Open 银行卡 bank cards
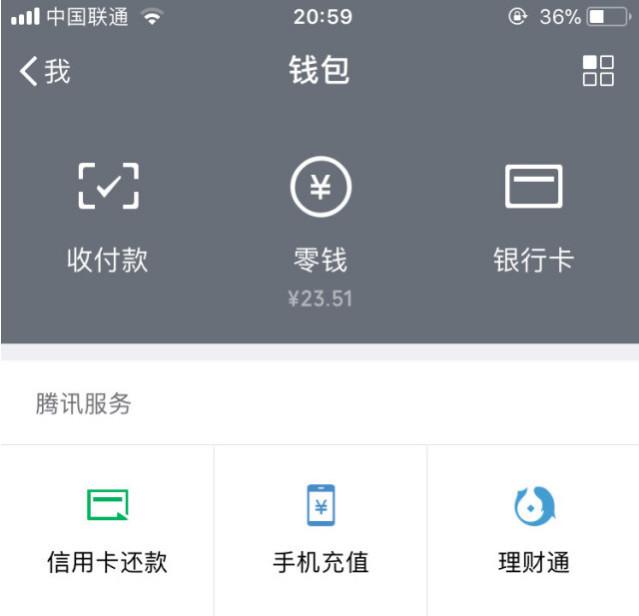This screenshot has height=616, width=639. pos(533,216)
